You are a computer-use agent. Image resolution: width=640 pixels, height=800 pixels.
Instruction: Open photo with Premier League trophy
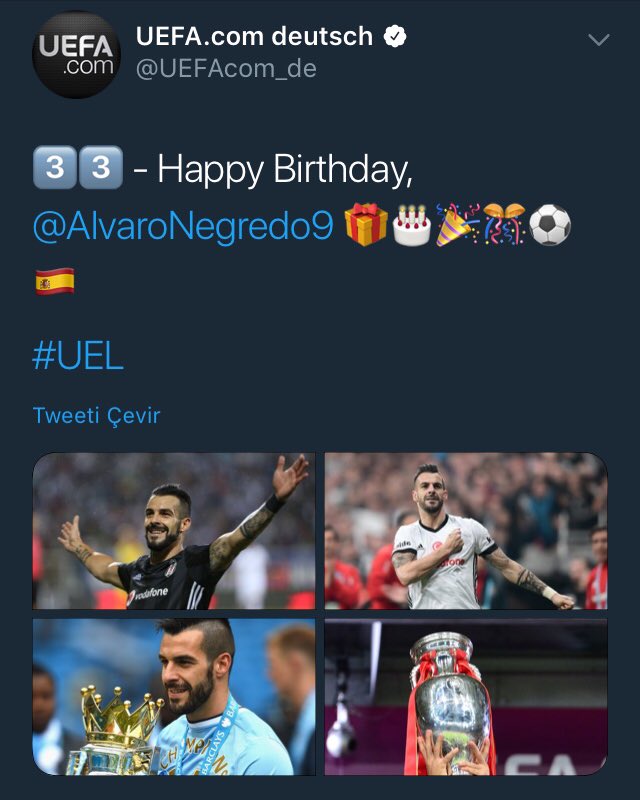(174, 697)
